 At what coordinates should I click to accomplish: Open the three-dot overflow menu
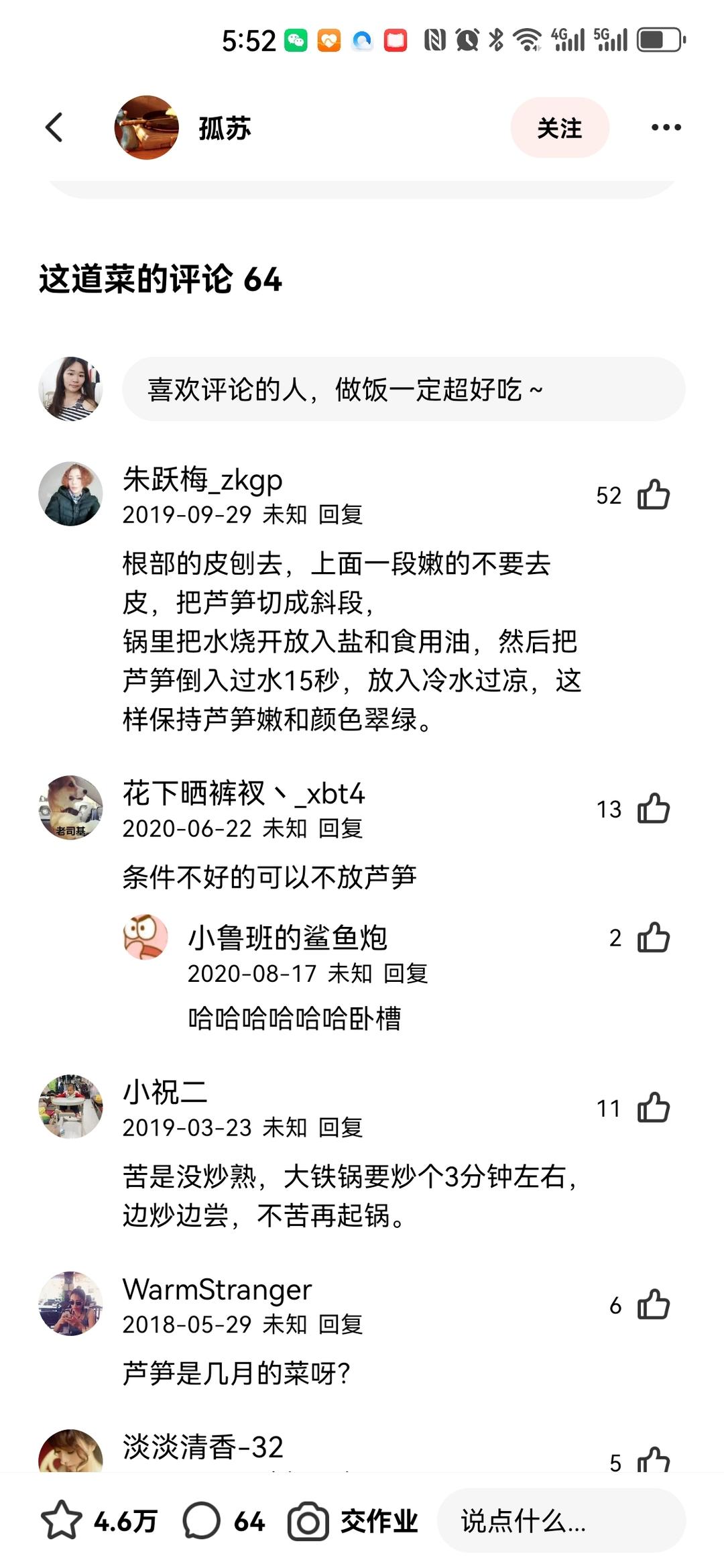pyautogui.click(x=666, y=127)
